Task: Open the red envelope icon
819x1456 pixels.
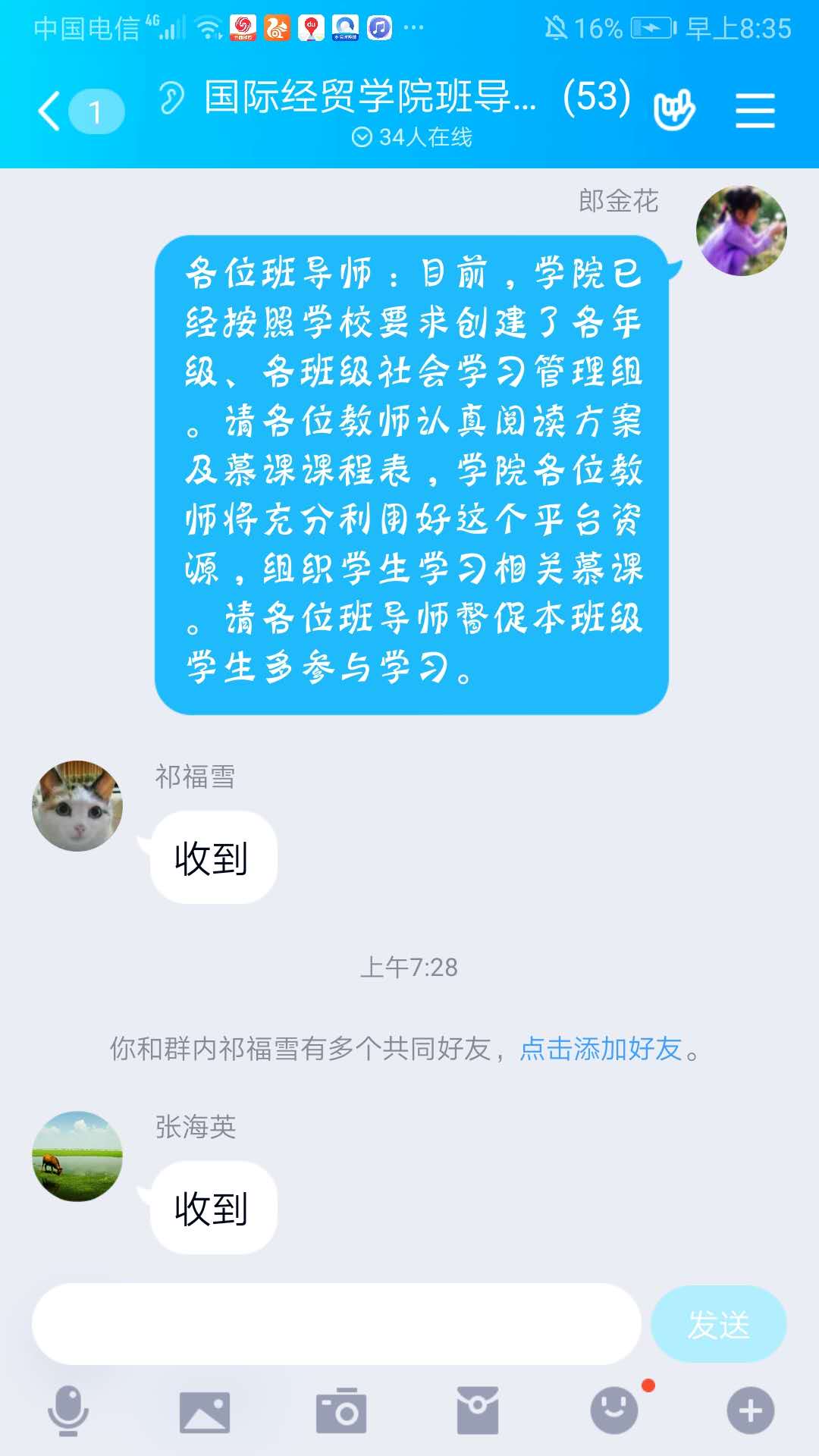Action: [x=478, y=1411]
